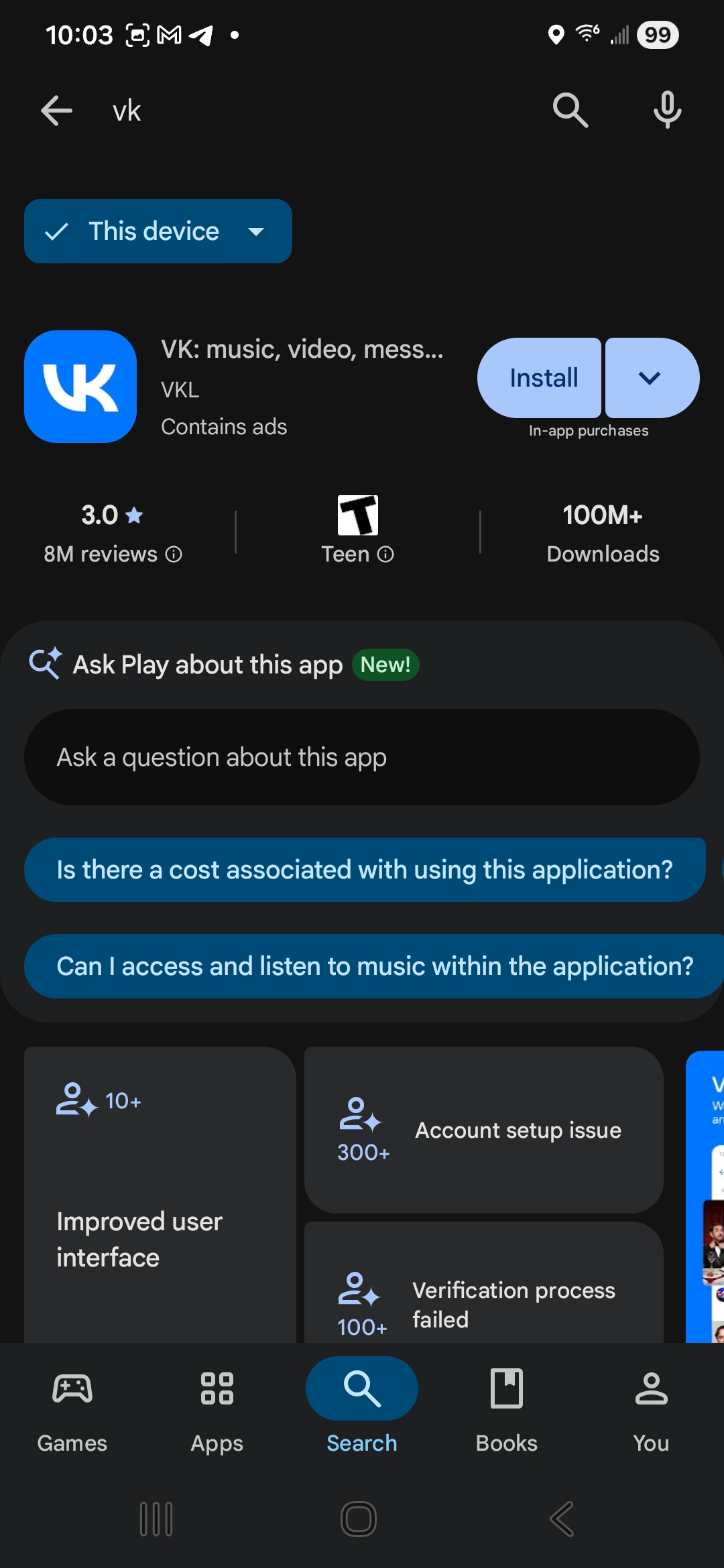This screenshot has width=724, height=1568.
Task: Show info about the Teen rating
Action: pos(385,554)
